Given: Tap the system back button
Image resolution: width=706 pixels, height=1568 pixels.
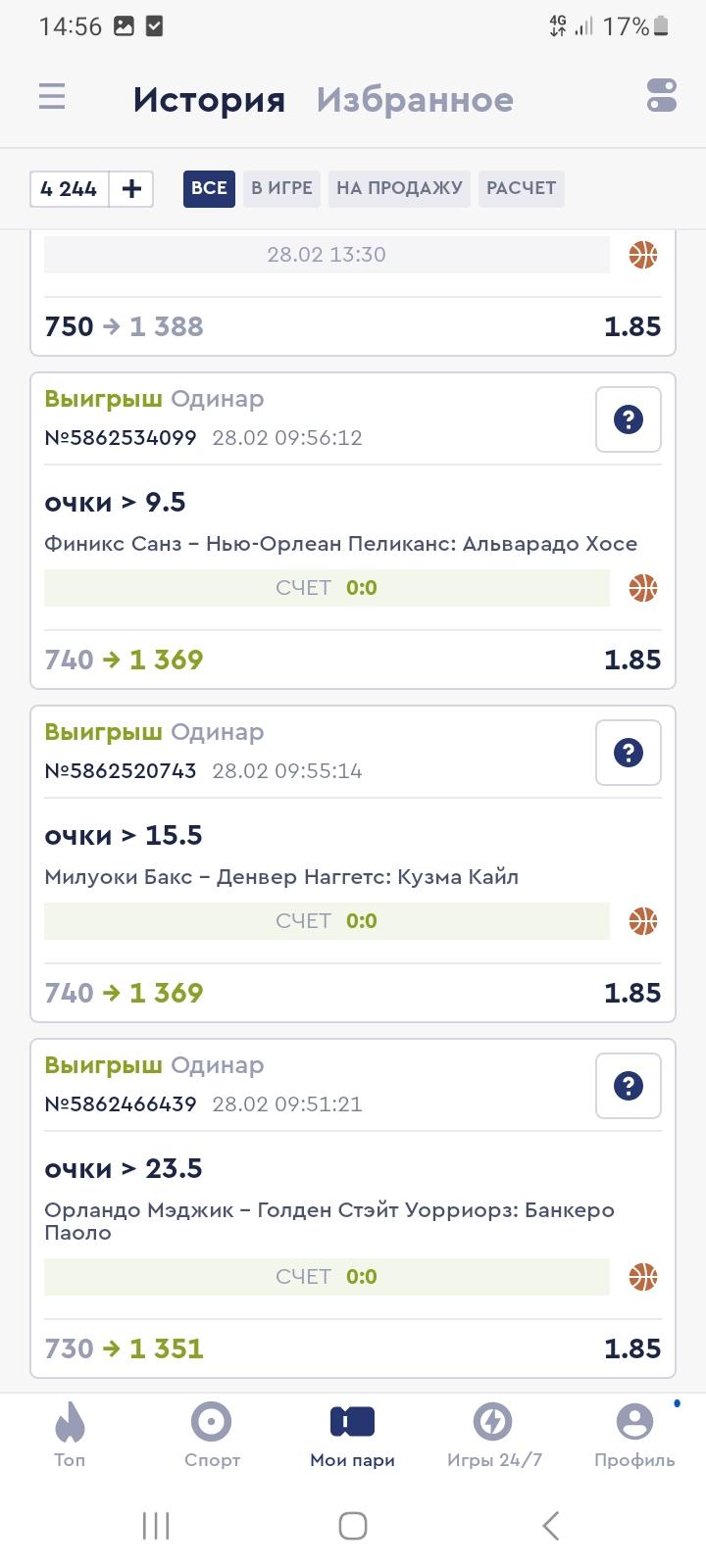Looking at the screenshot, I should 551,1526.
